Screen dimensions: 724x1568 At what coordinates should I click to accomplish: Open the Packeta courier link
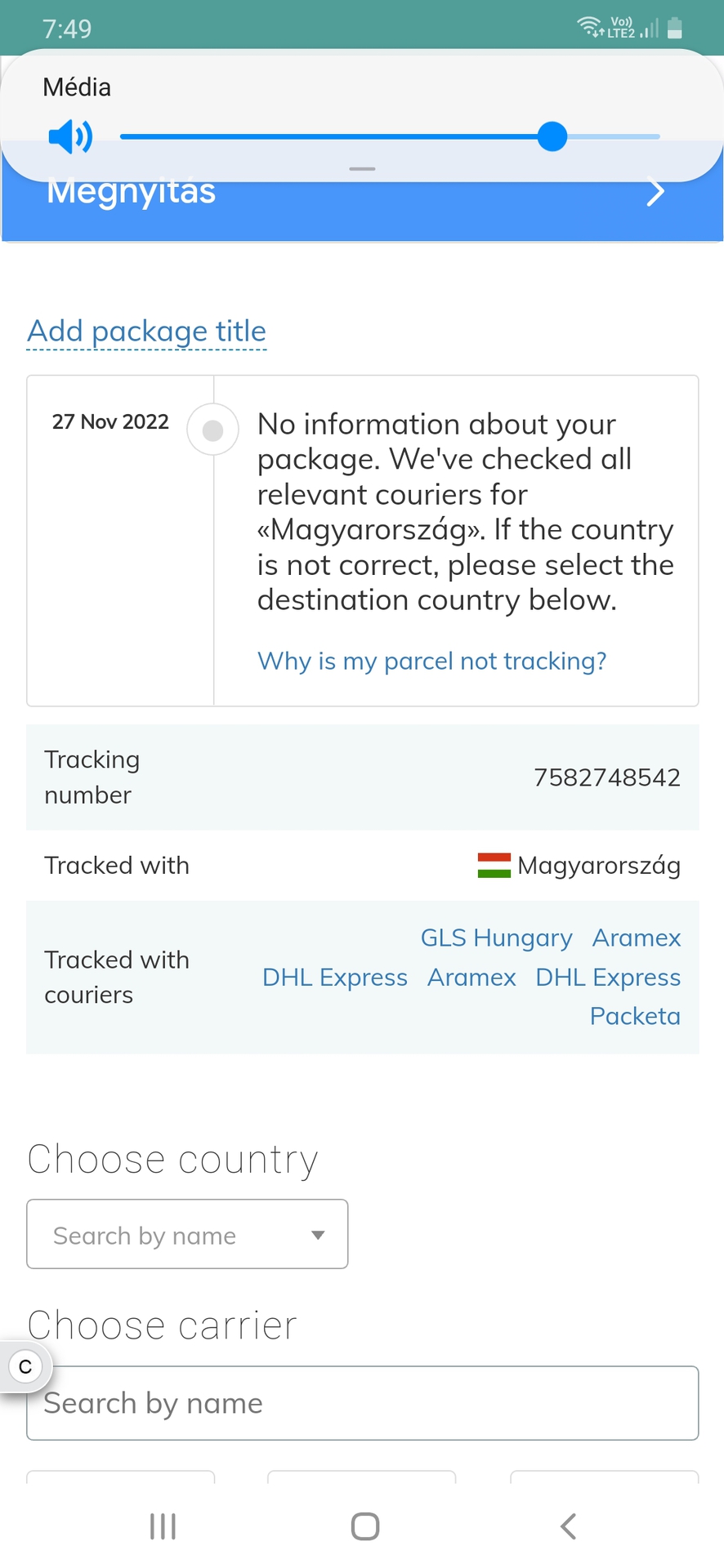(635, 1016)
